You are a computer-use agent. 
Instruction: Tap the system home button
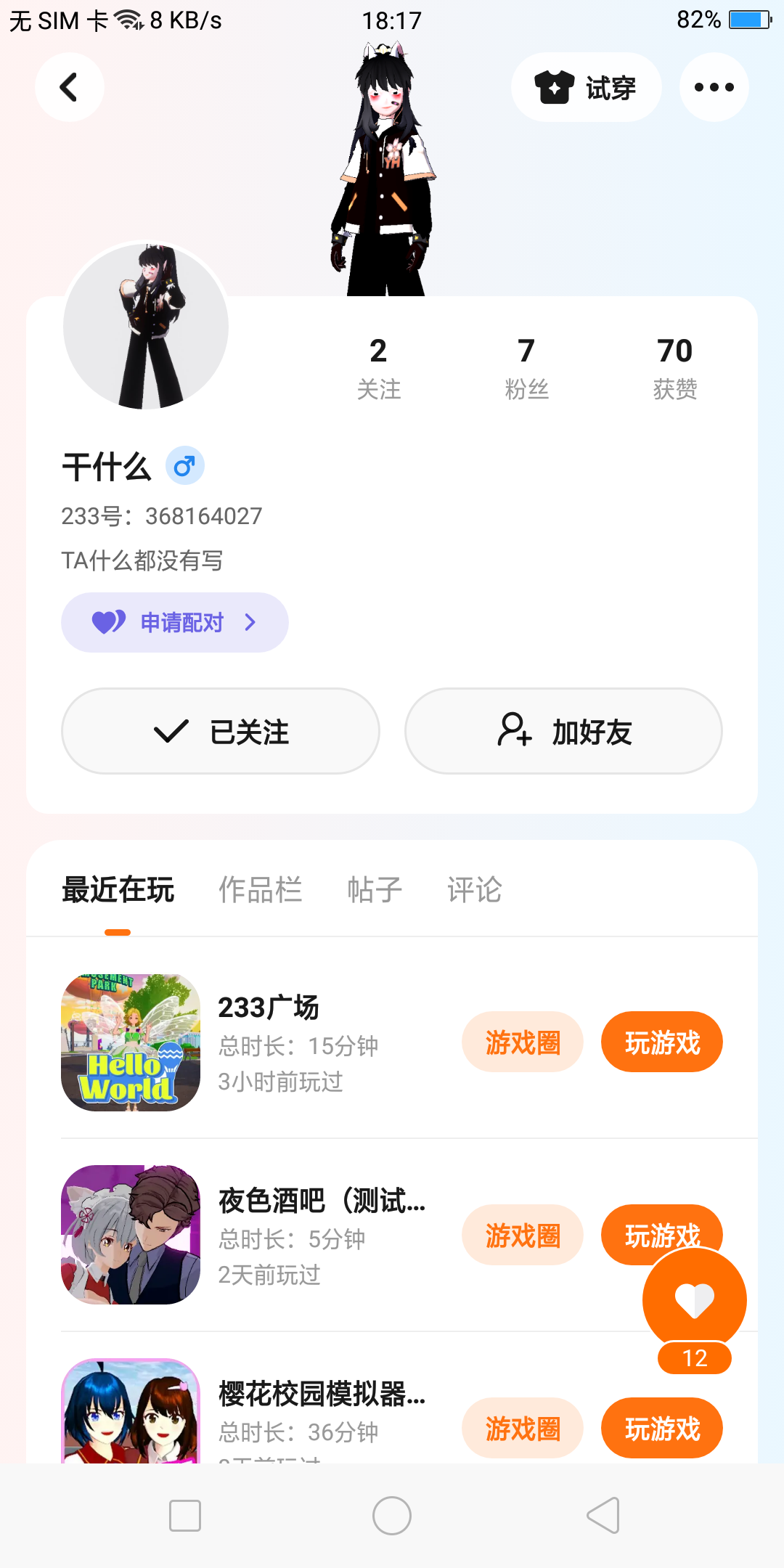[392, 1516]
